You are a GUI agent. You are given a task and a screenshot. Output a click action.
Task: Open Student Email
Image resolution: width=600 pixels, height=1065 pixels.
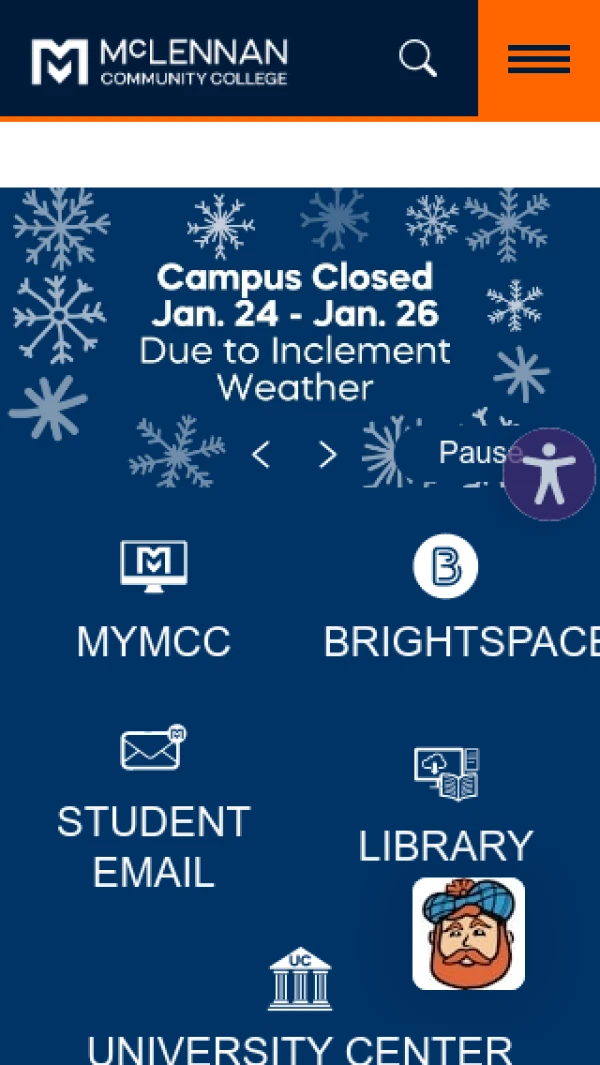(x=153, y=808)
